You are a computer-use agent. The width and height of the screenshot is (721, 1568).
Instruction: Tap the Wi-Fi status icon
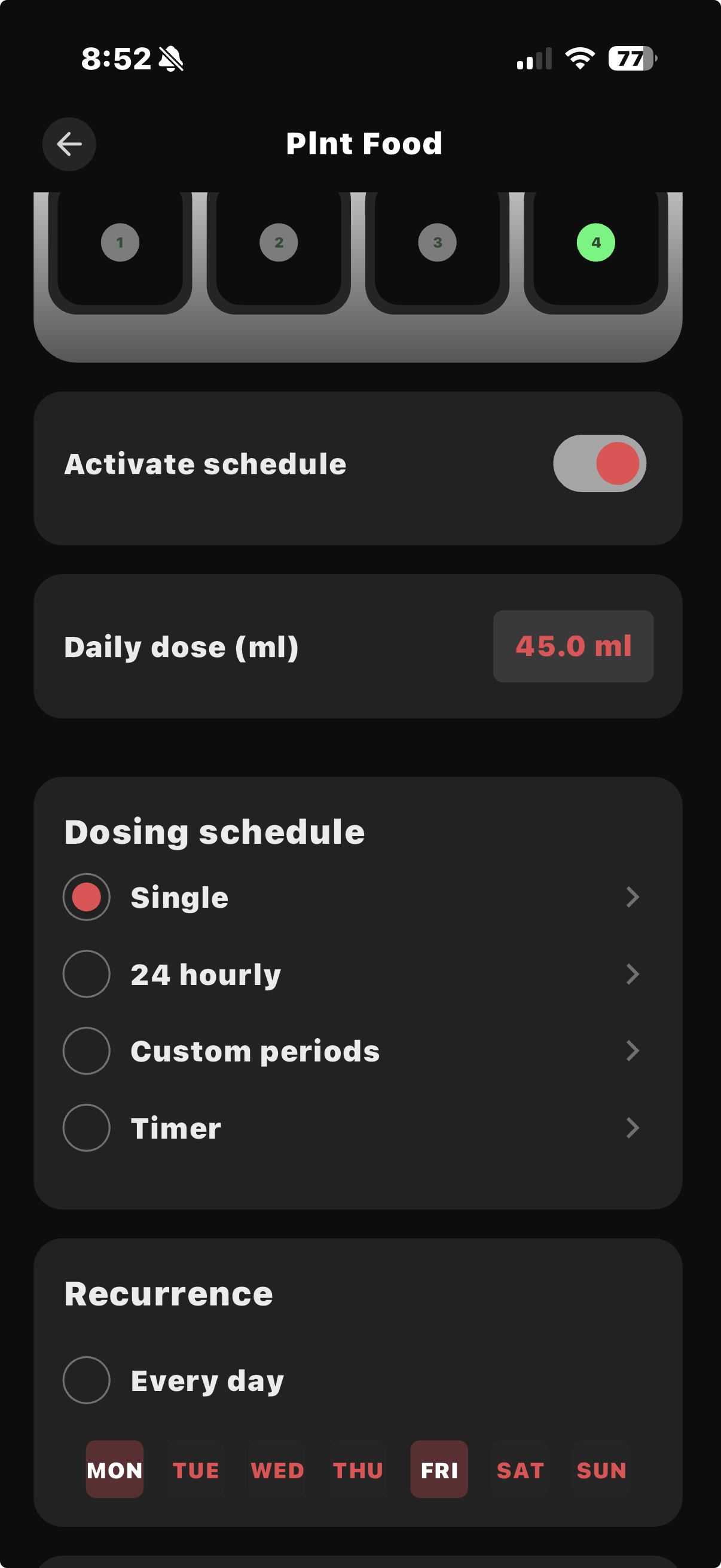tap(578, 58)
